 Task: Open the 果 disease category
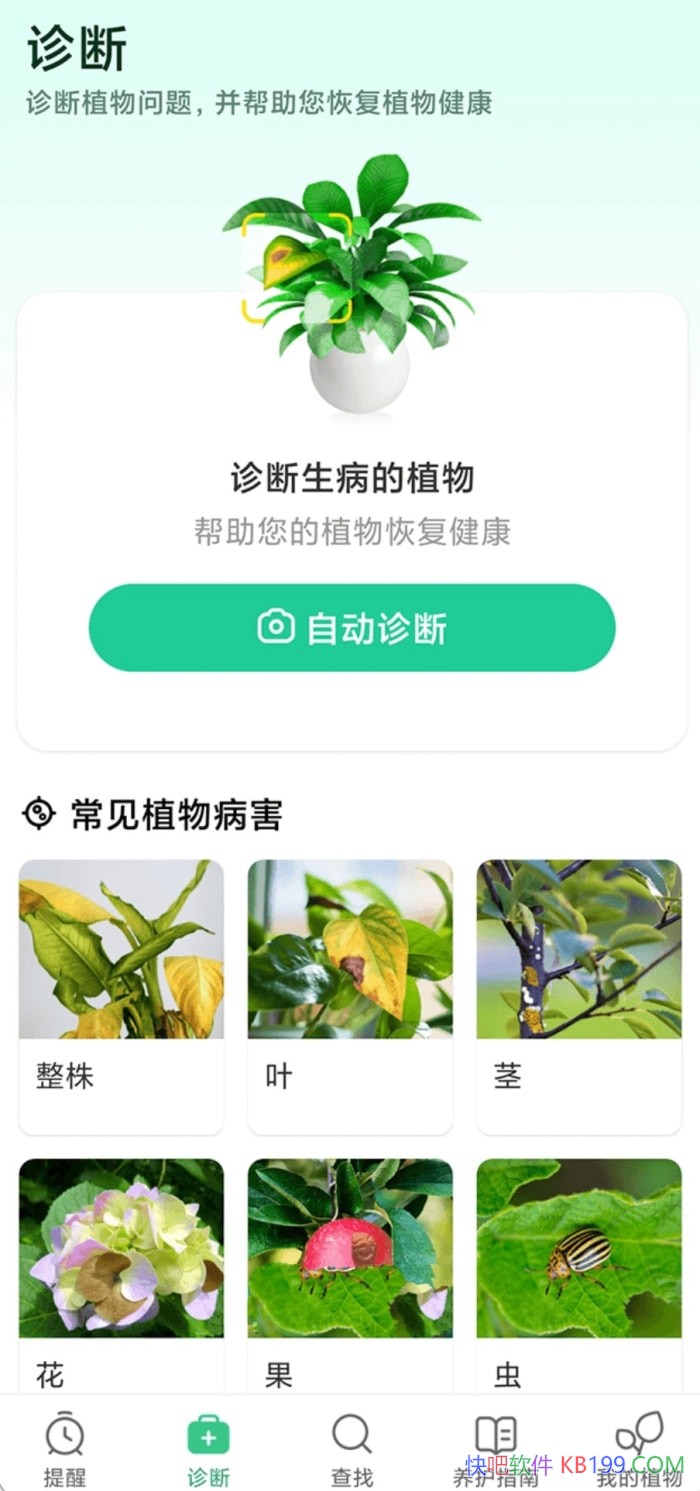[350, 1270]
